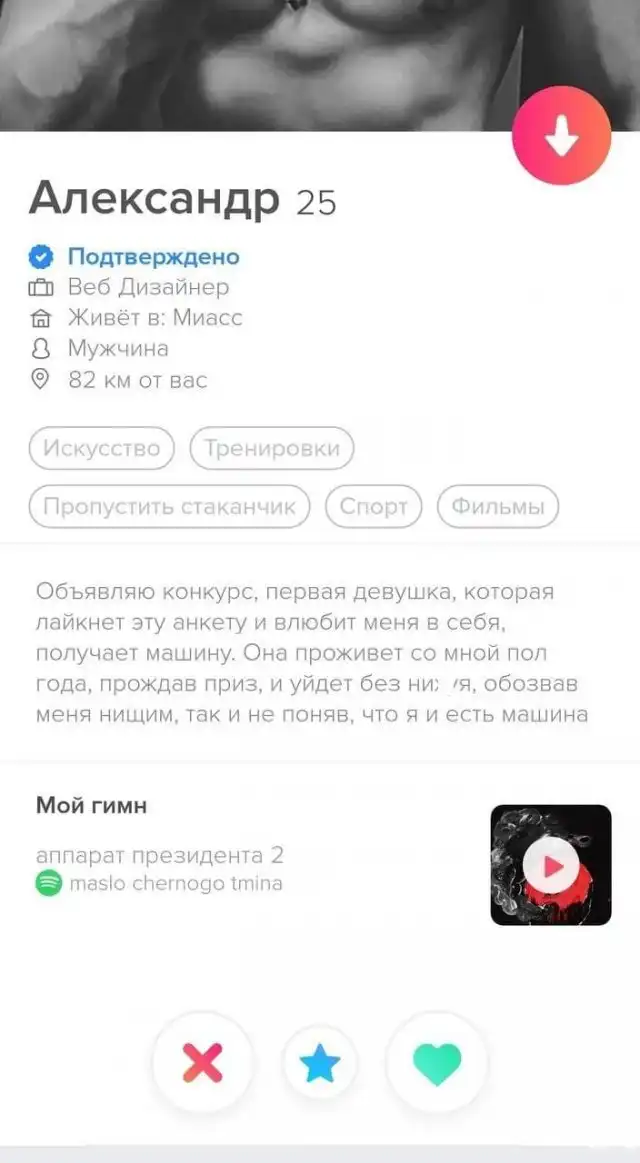This screenshot has height=1163, width=640.
Task: Like Александр with the green heart
Action: pyautogui.click(x=437, y=1063)
